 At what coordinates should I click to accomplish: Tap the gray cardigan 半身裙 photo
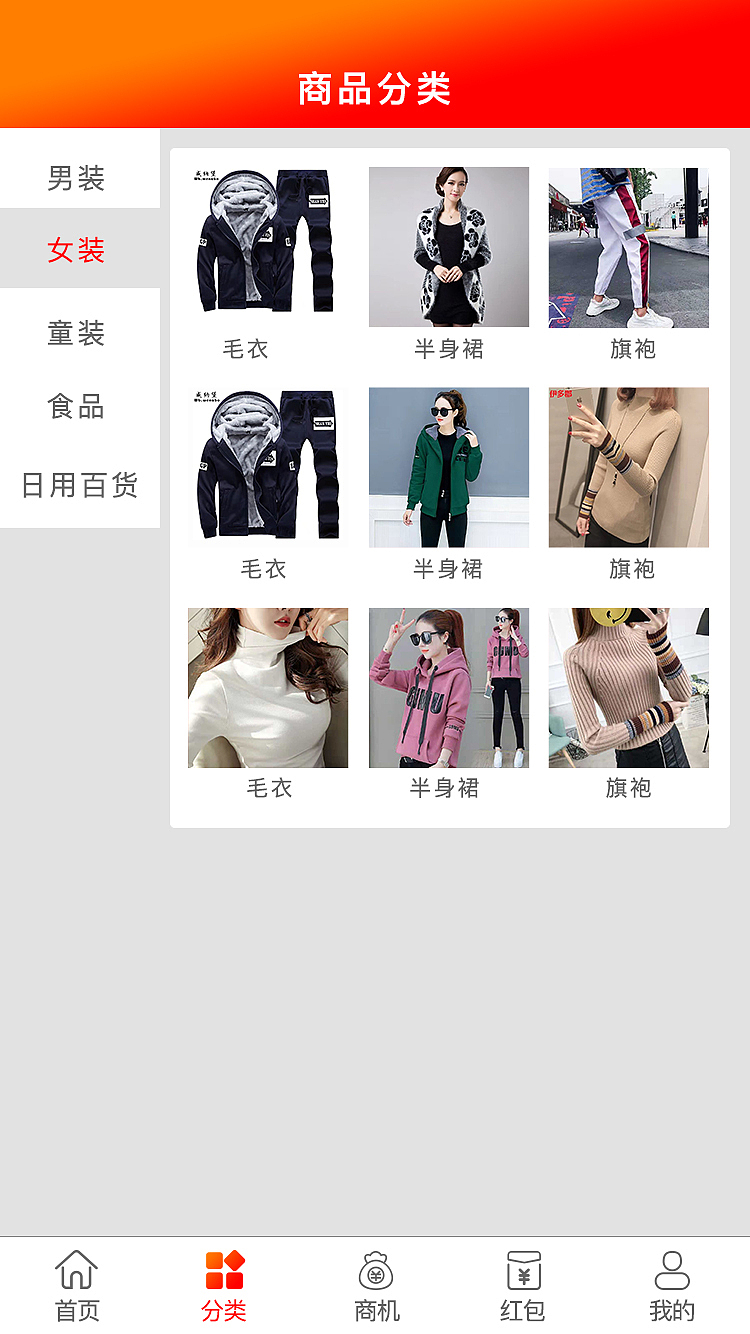click(448, 246)
